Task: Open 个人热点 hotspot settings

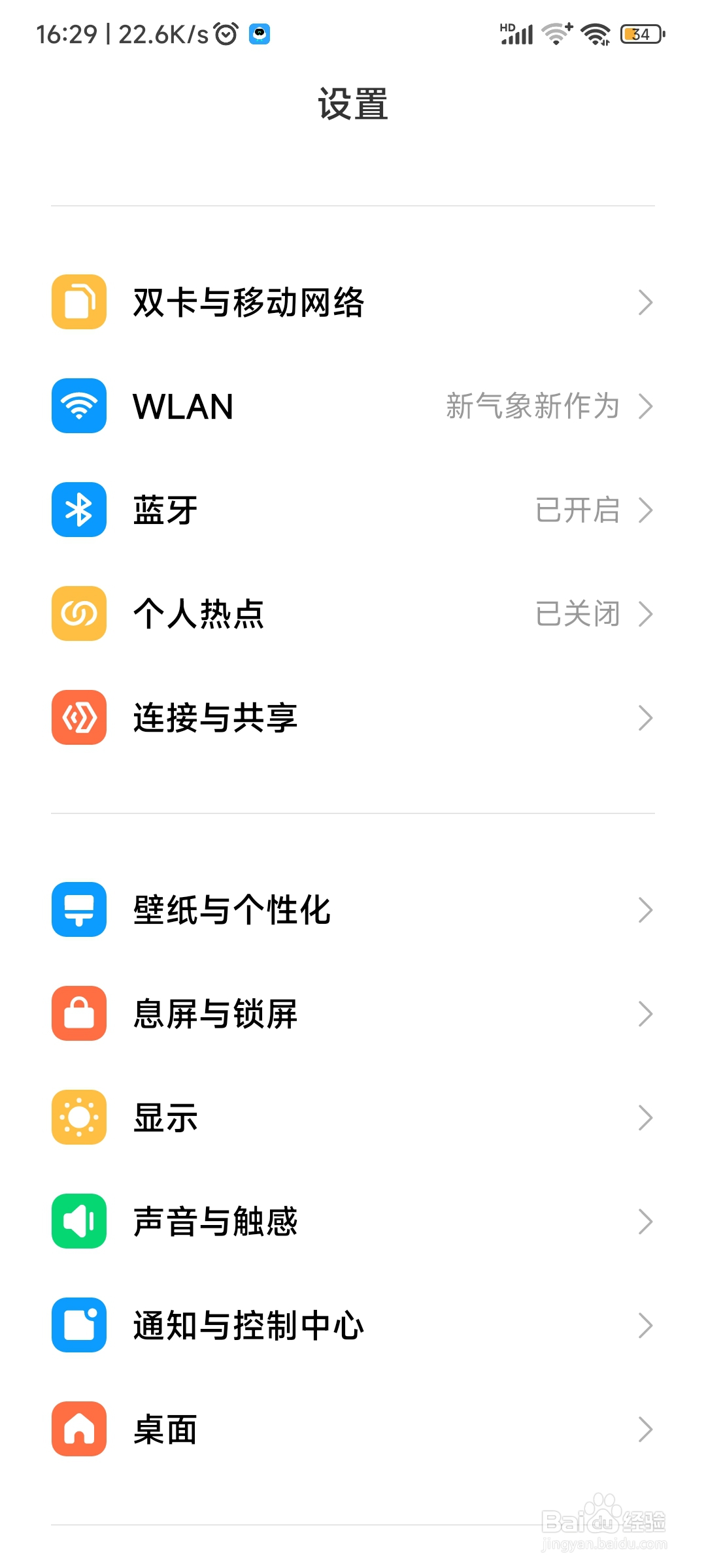Action: (353, 613)
